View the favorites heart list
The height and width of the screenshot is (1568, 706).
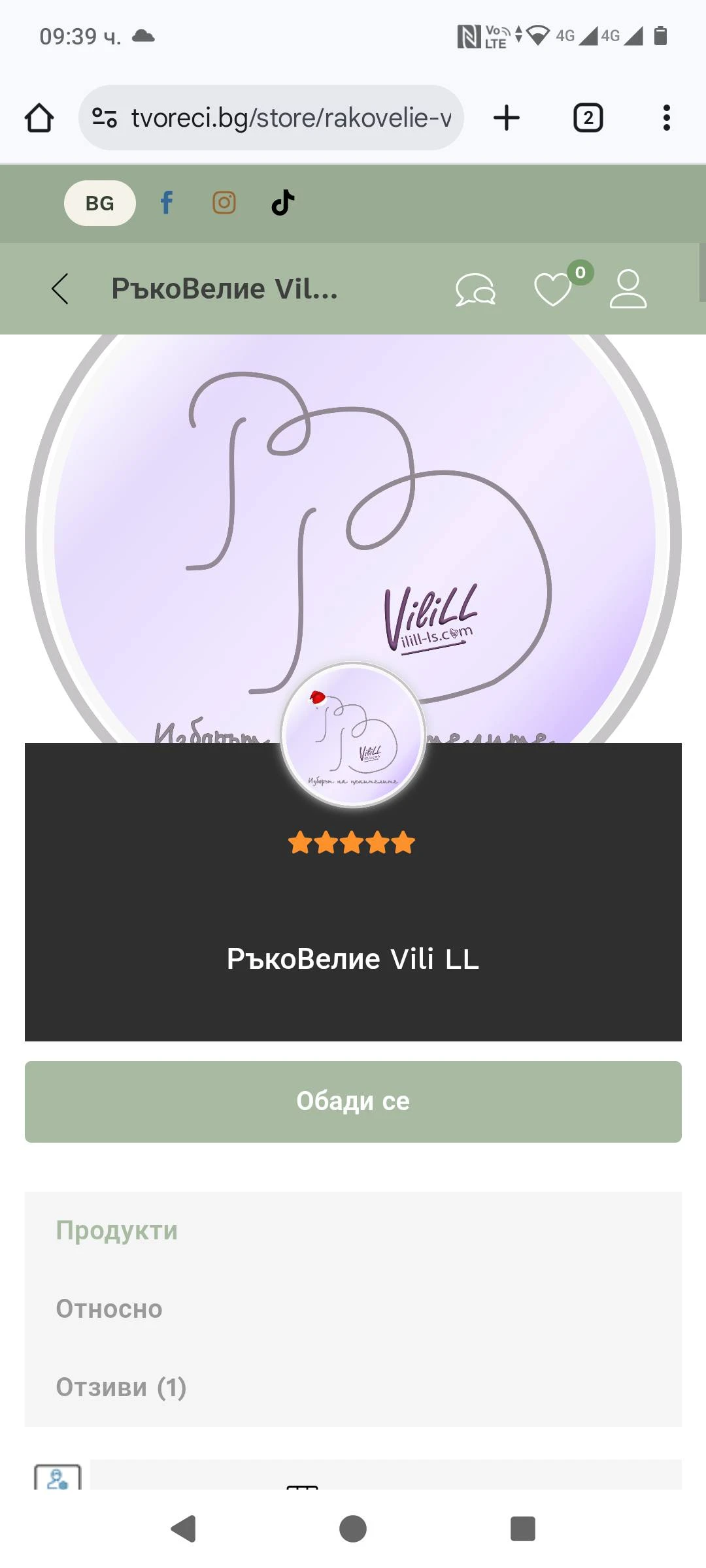[553, 289]
